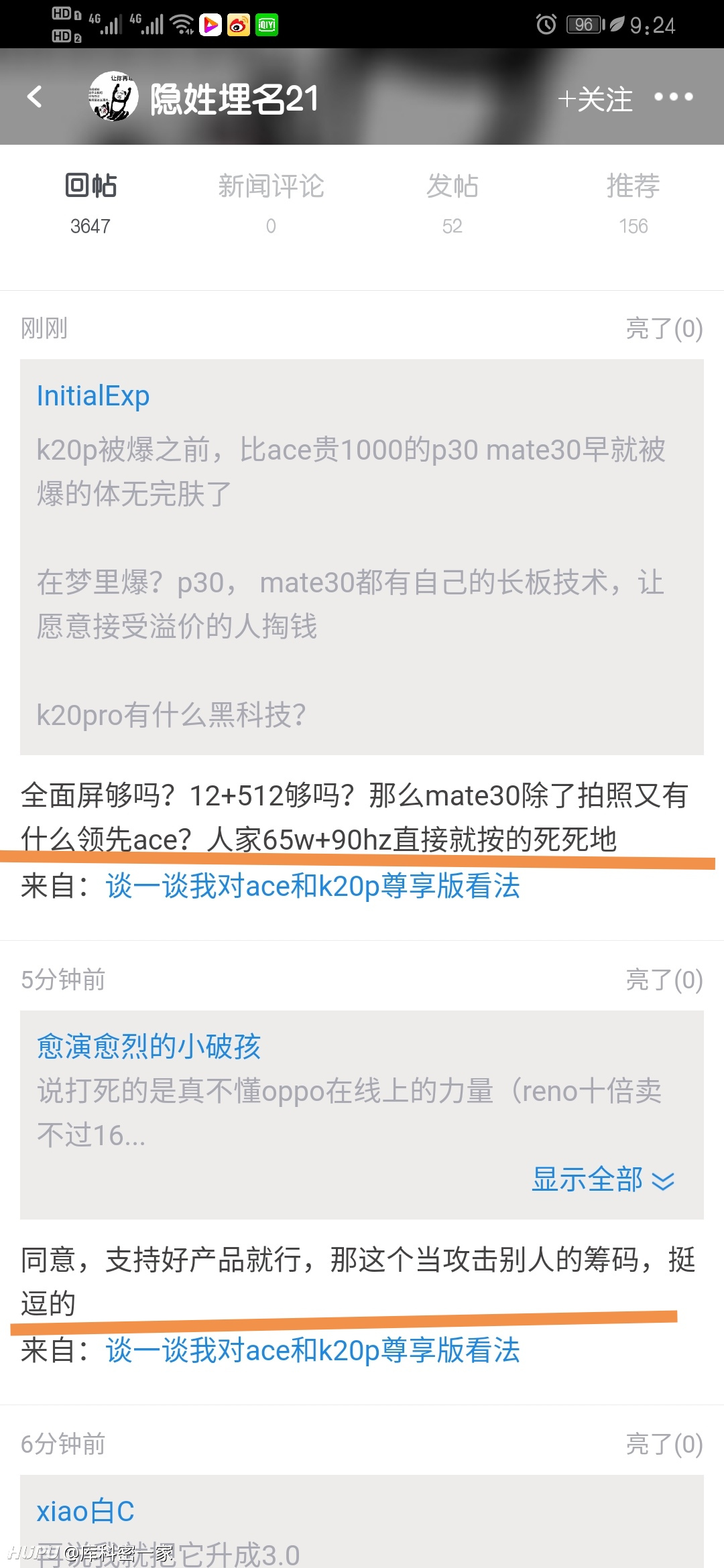Light up the 5分钟前 reply via 亮了(0)

664,980
